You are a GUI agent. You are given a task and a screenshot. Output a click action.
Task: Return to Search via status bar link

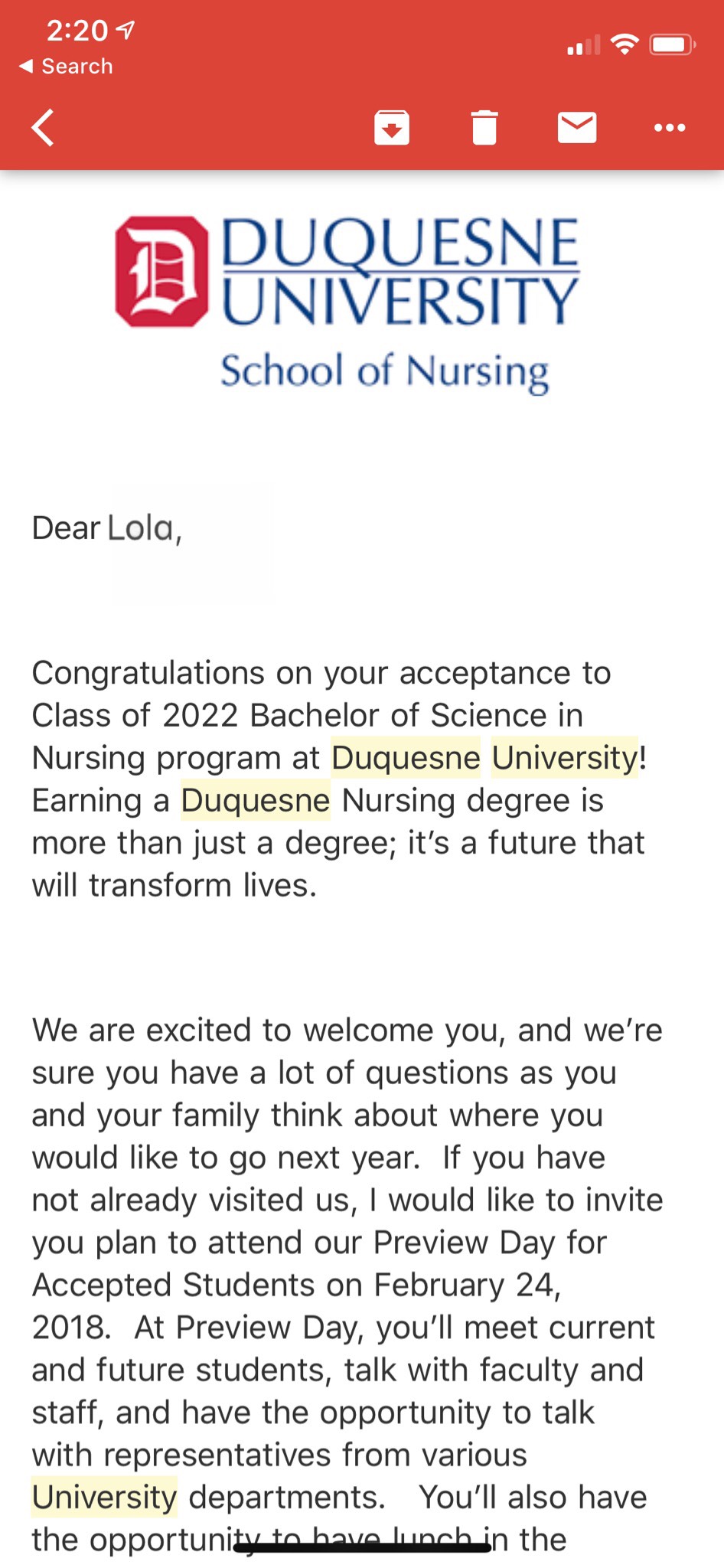click(67, 67)
